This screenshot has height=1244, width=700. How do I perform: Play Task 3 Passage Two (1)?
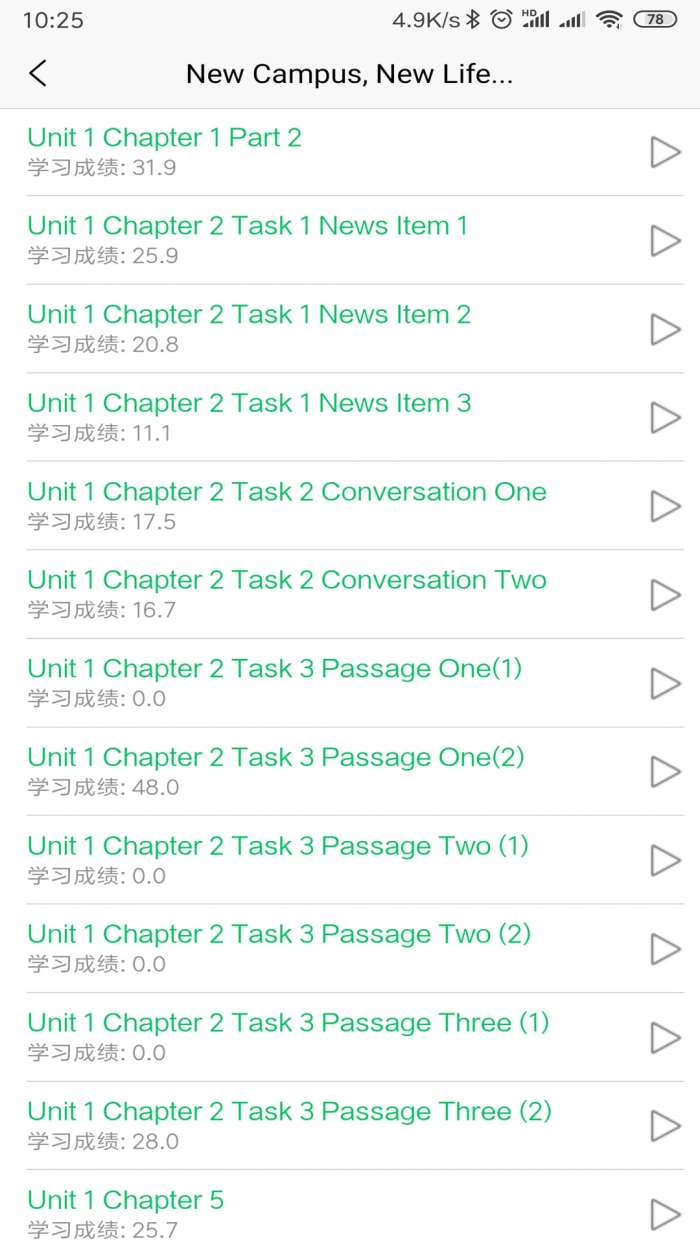click(665, 860)
